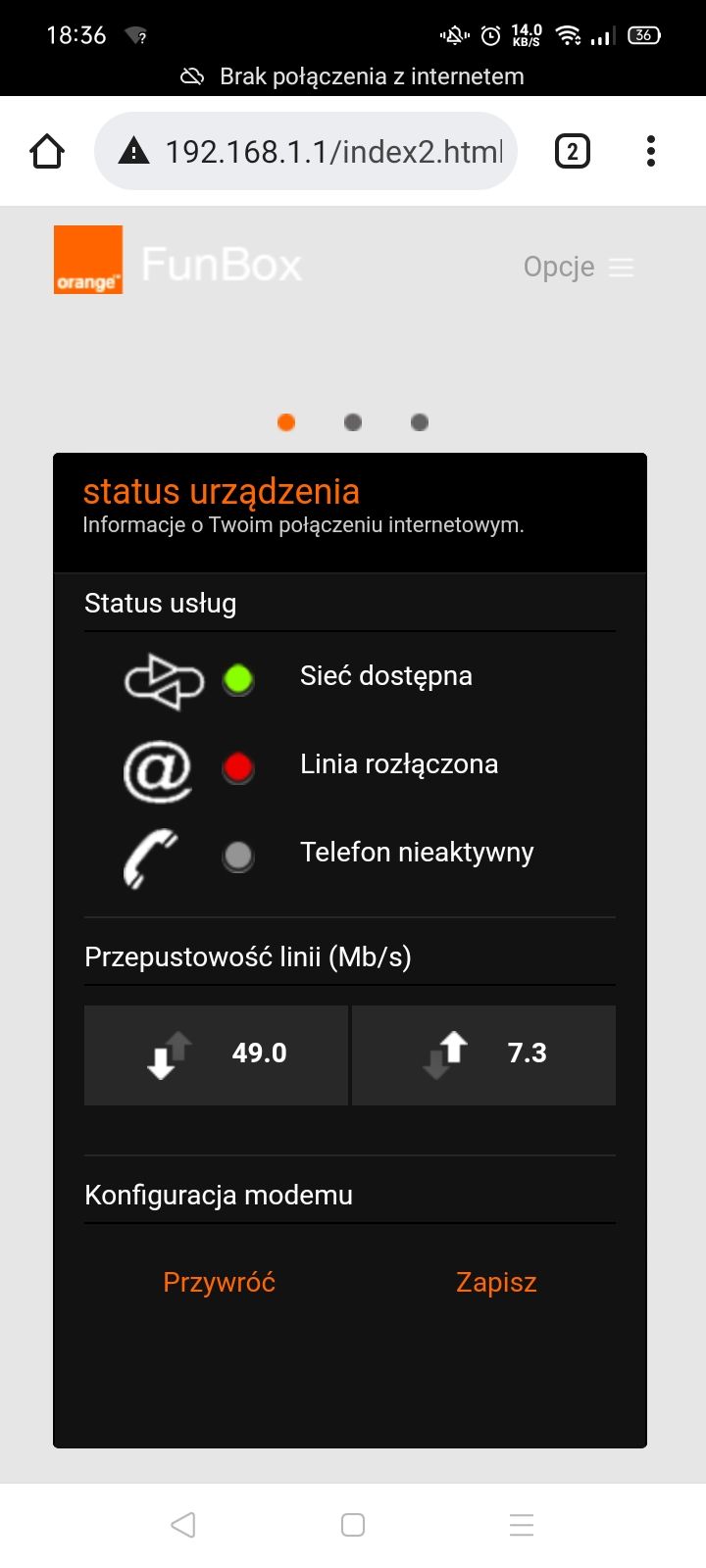This screenshot has height=1568, width=706.
Task: Tap the address bar showing 192.168.1.1
Action: (x=324, y=150)
